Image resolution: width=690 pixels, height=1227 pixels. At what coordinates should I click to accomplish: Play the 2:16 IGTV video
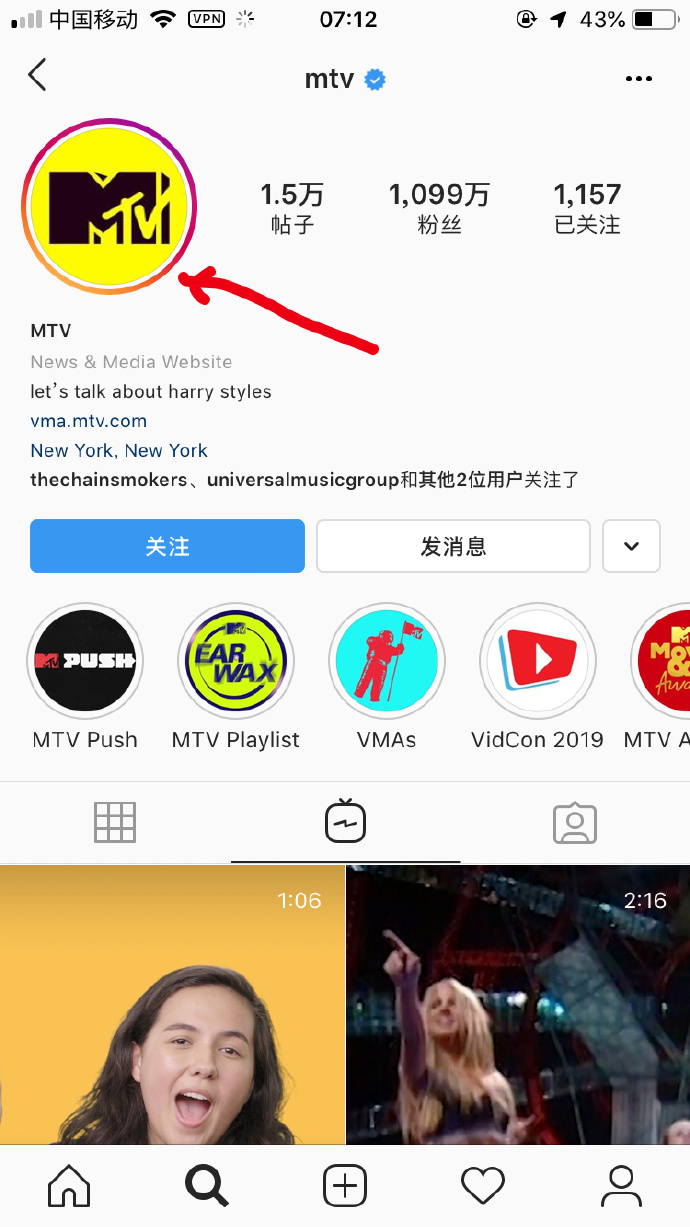[518, 1005]
